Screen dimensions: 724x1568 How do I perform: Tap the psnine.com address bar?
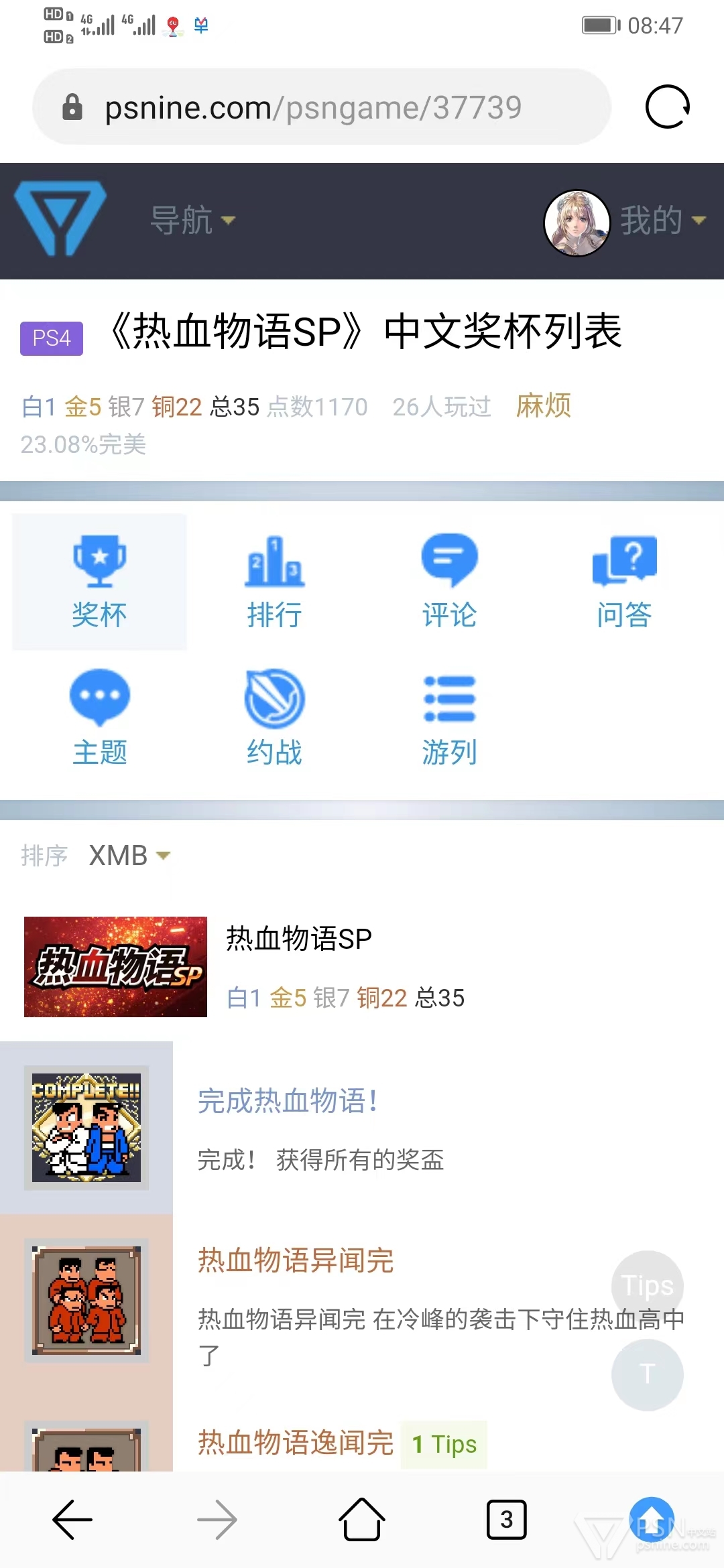tap(322, 107)
